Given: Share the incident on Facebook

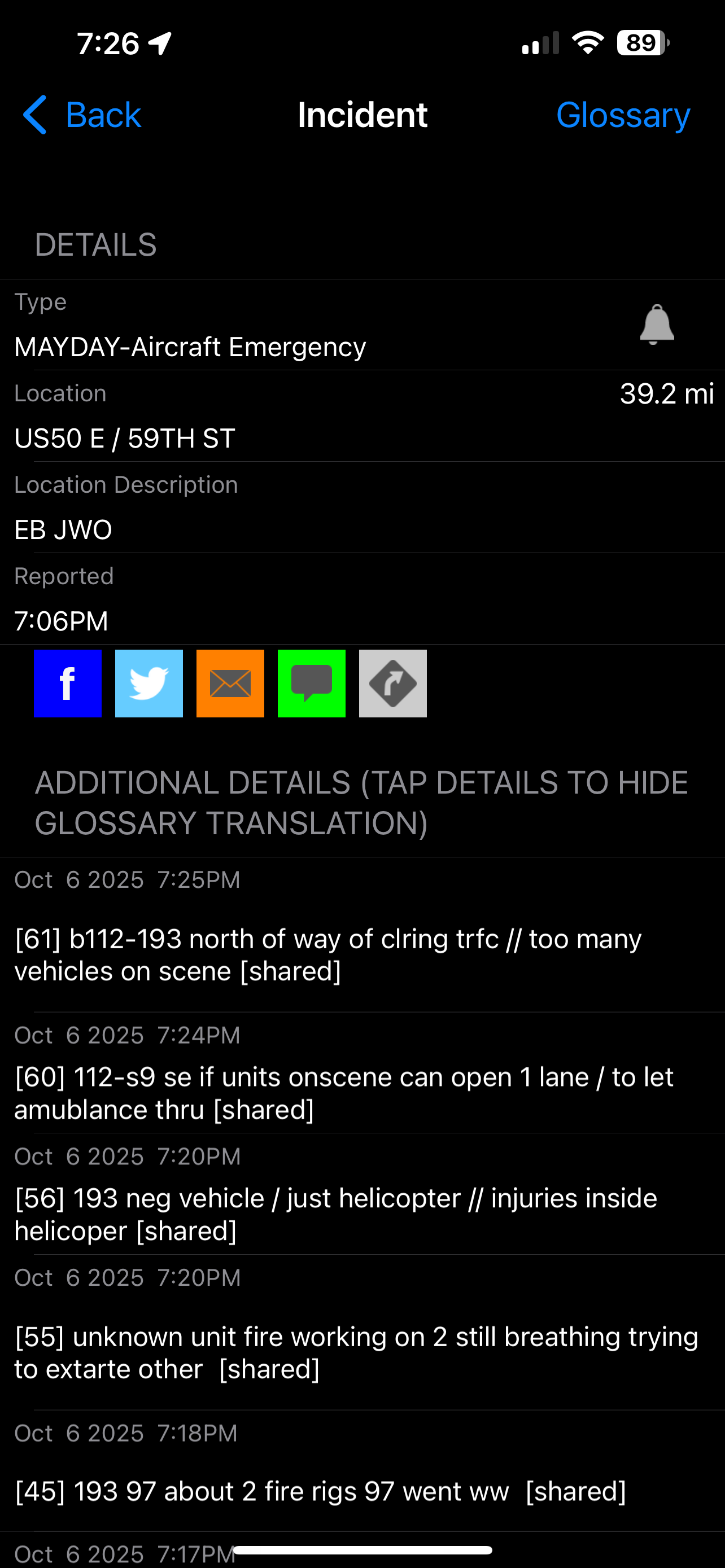Looking at the screenshot, I should (68, 683).
